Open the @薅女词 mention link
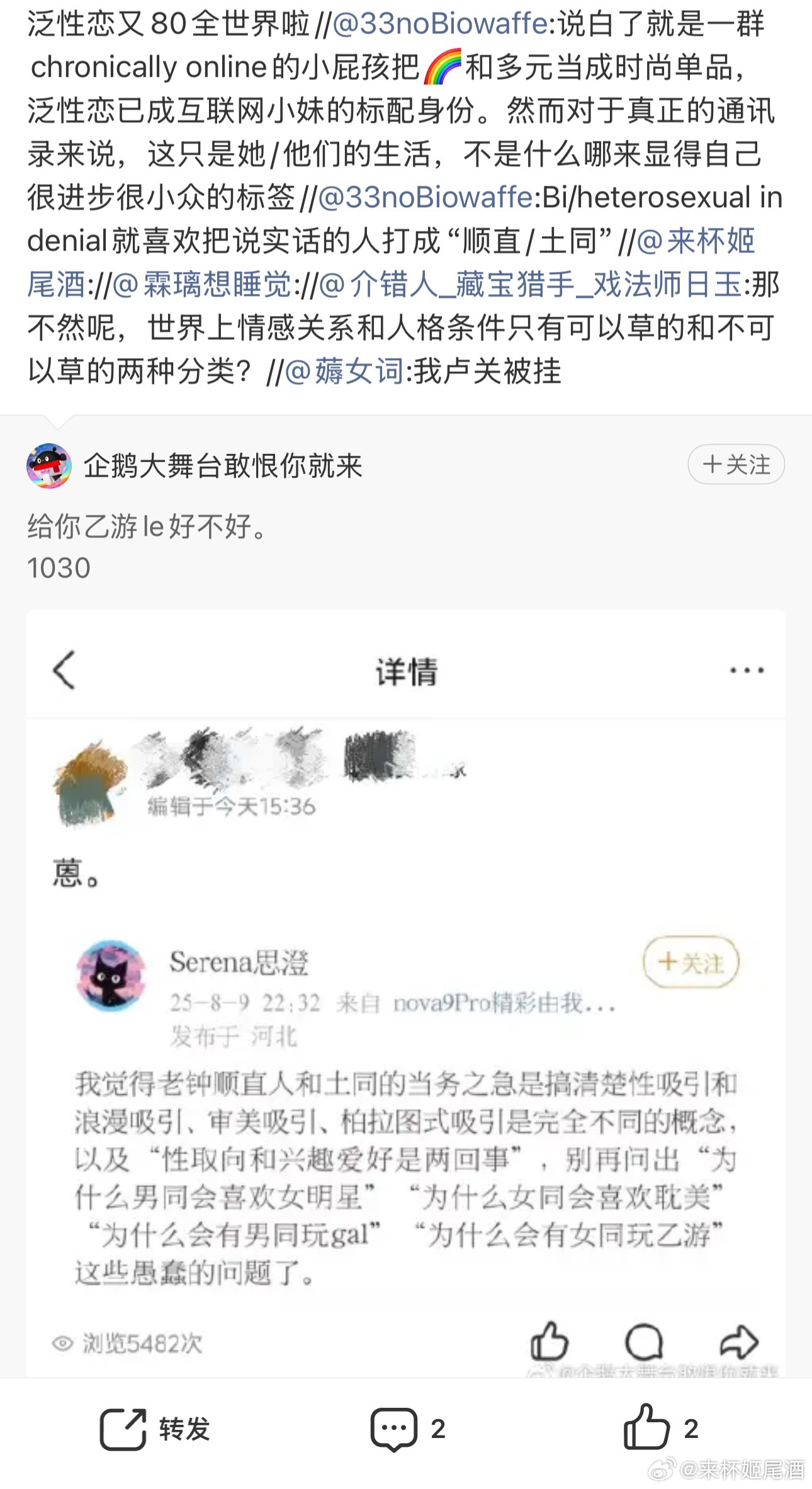 click(x=344, y=371)
